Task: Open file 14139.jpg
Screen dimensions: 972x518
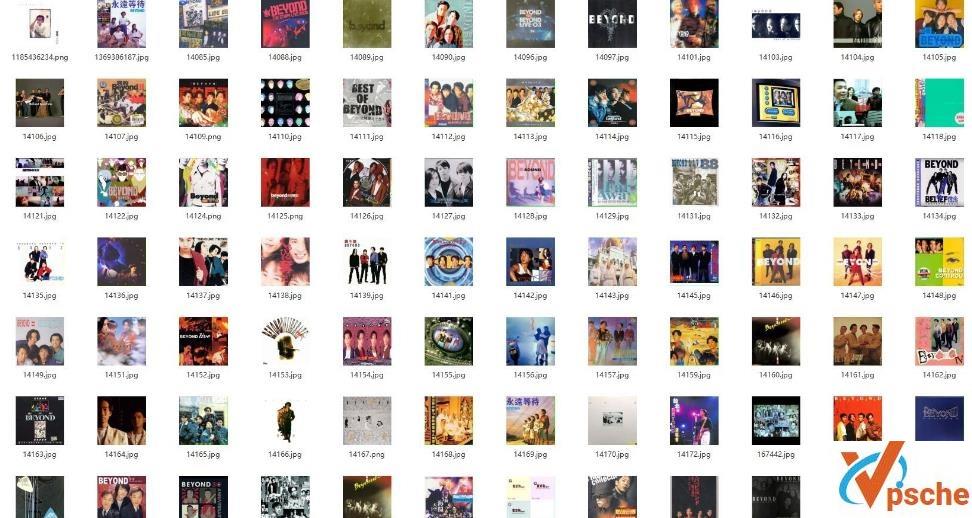Action: pyautogui.click(x=367, y=262)
